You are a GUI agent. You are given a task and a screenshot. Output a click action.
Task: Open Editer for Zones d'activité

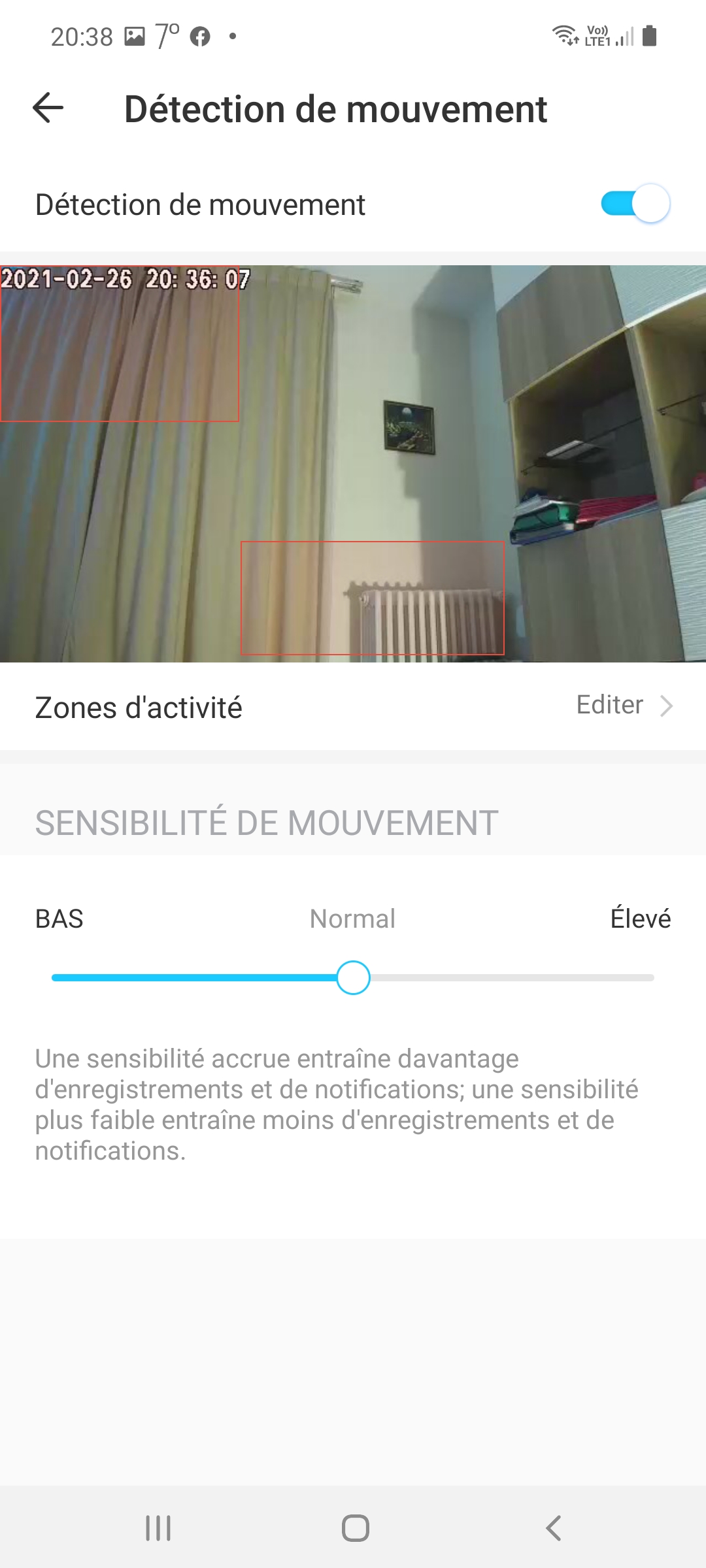tap(624, 706)
